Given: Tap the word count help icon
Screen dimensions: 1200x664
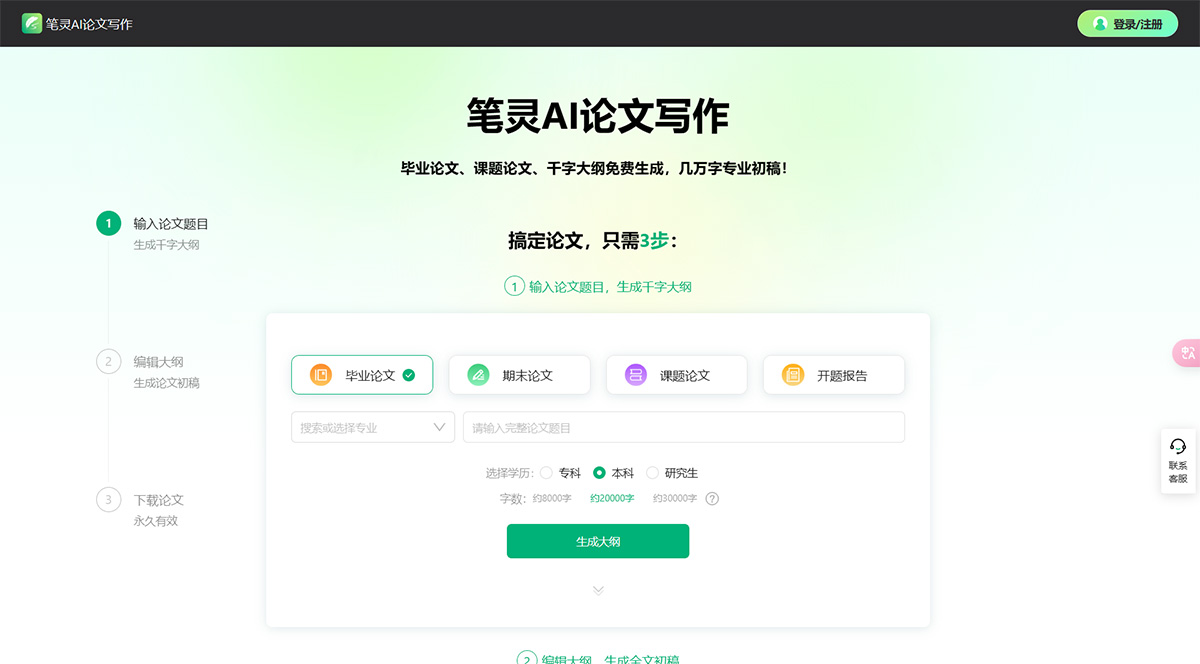Looking at the screenshot, I should click(712, 498).
